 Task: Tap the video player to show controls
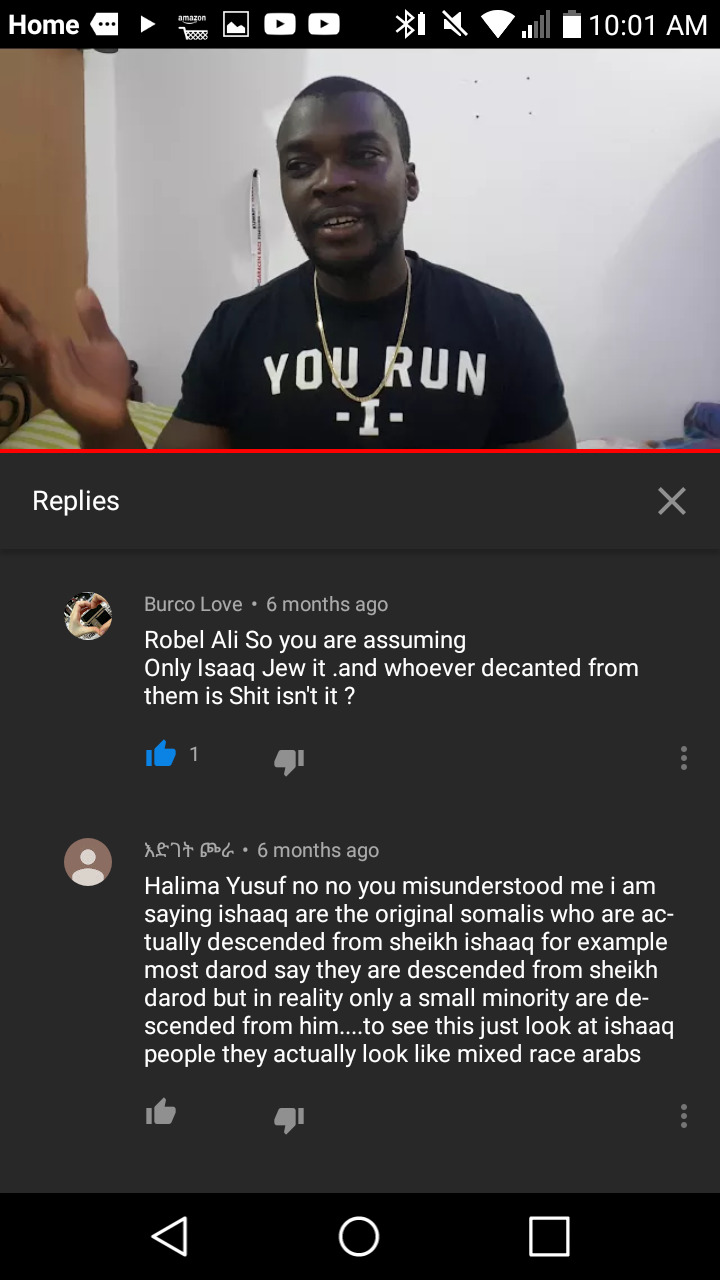coord(360,250)
